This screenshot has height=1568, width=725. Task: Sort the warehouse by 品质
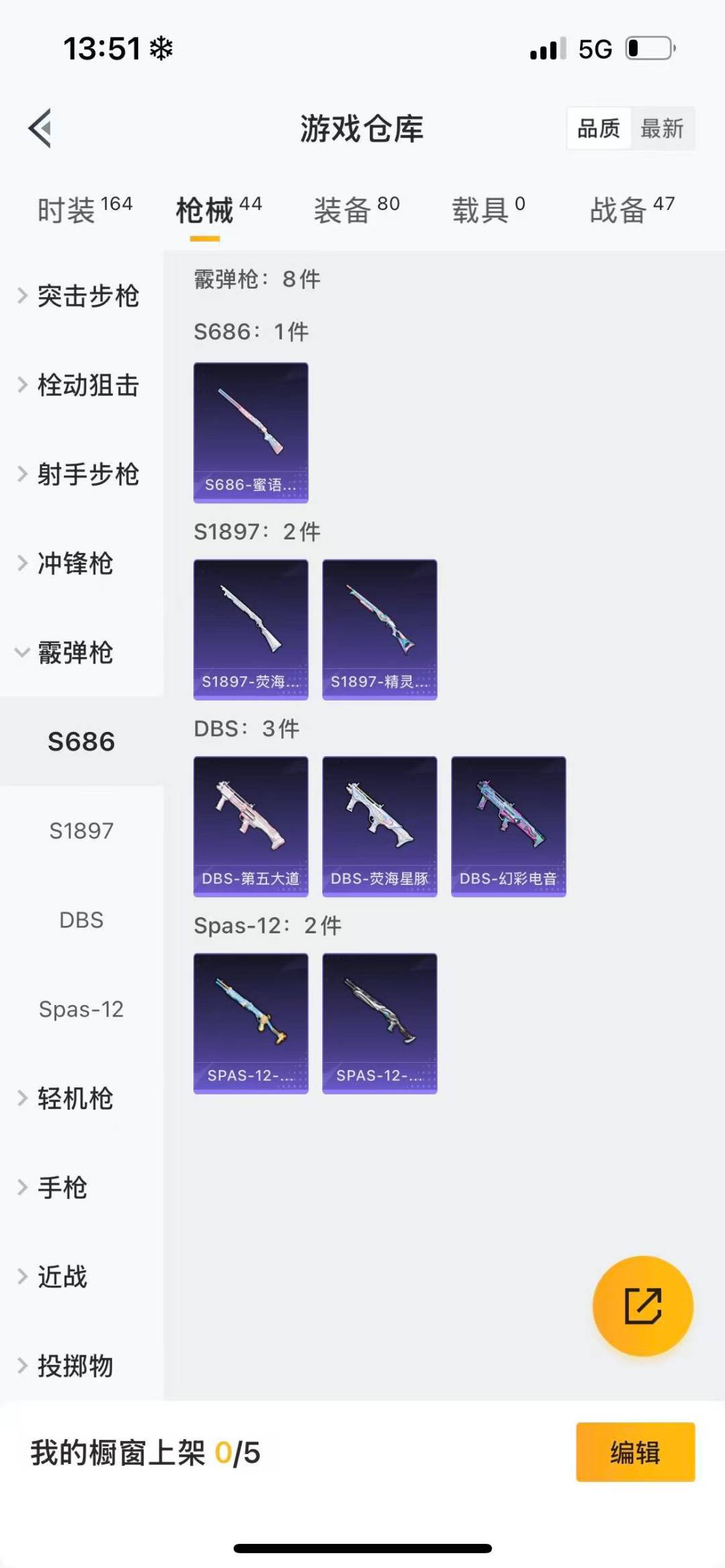[599, 128]
